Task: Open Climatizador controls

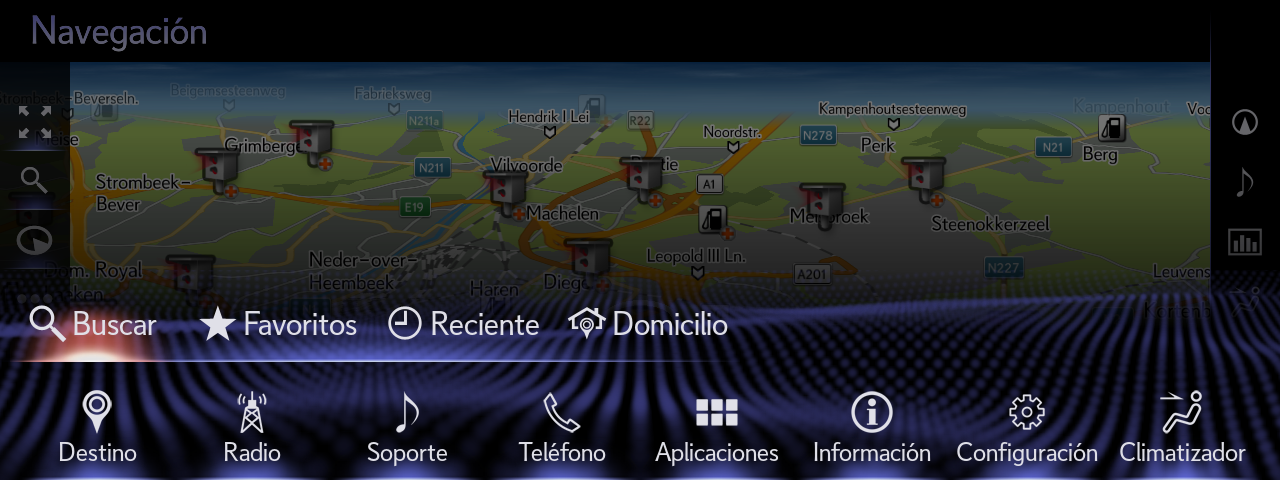Action: coord(1182,428)
